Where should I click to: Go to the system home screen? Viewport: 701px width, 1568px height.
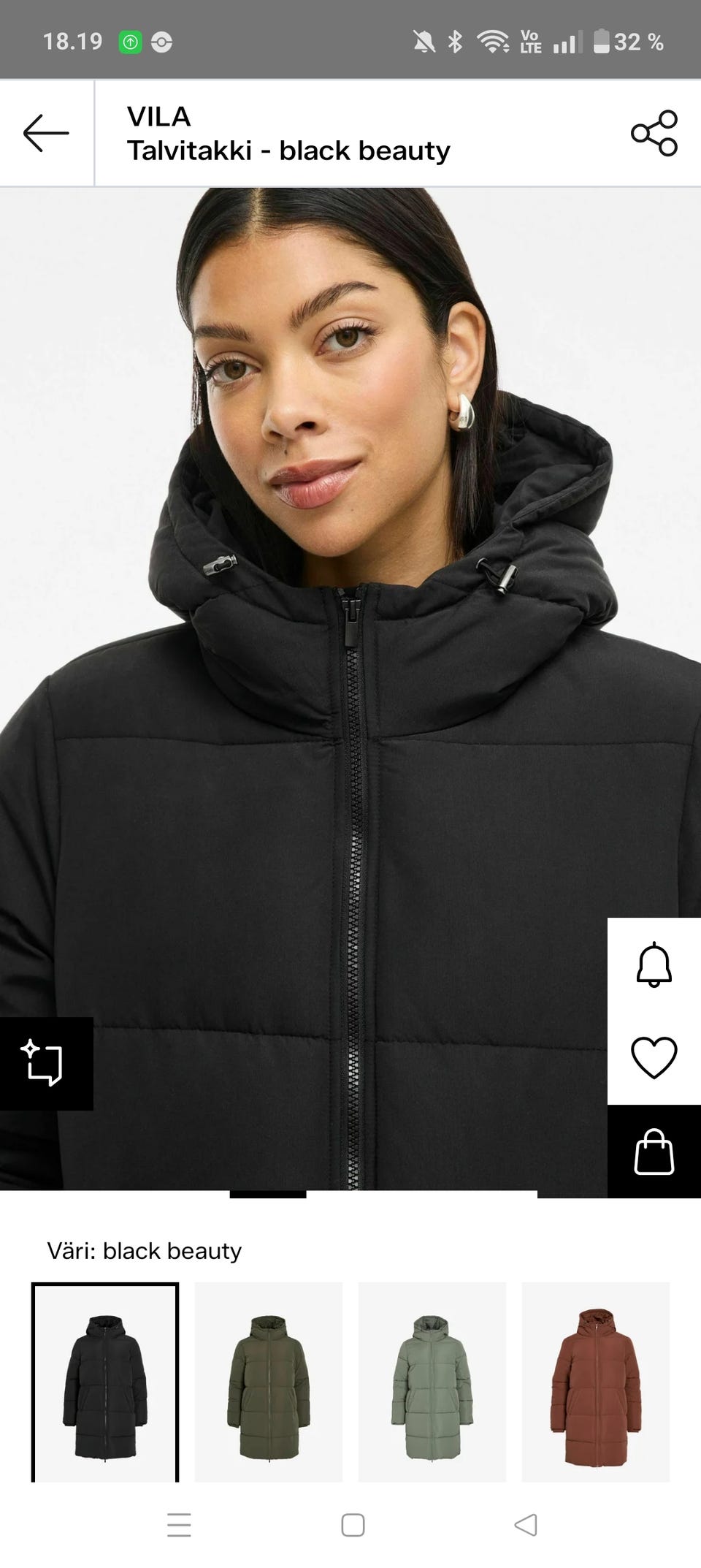coord(353,1525)
